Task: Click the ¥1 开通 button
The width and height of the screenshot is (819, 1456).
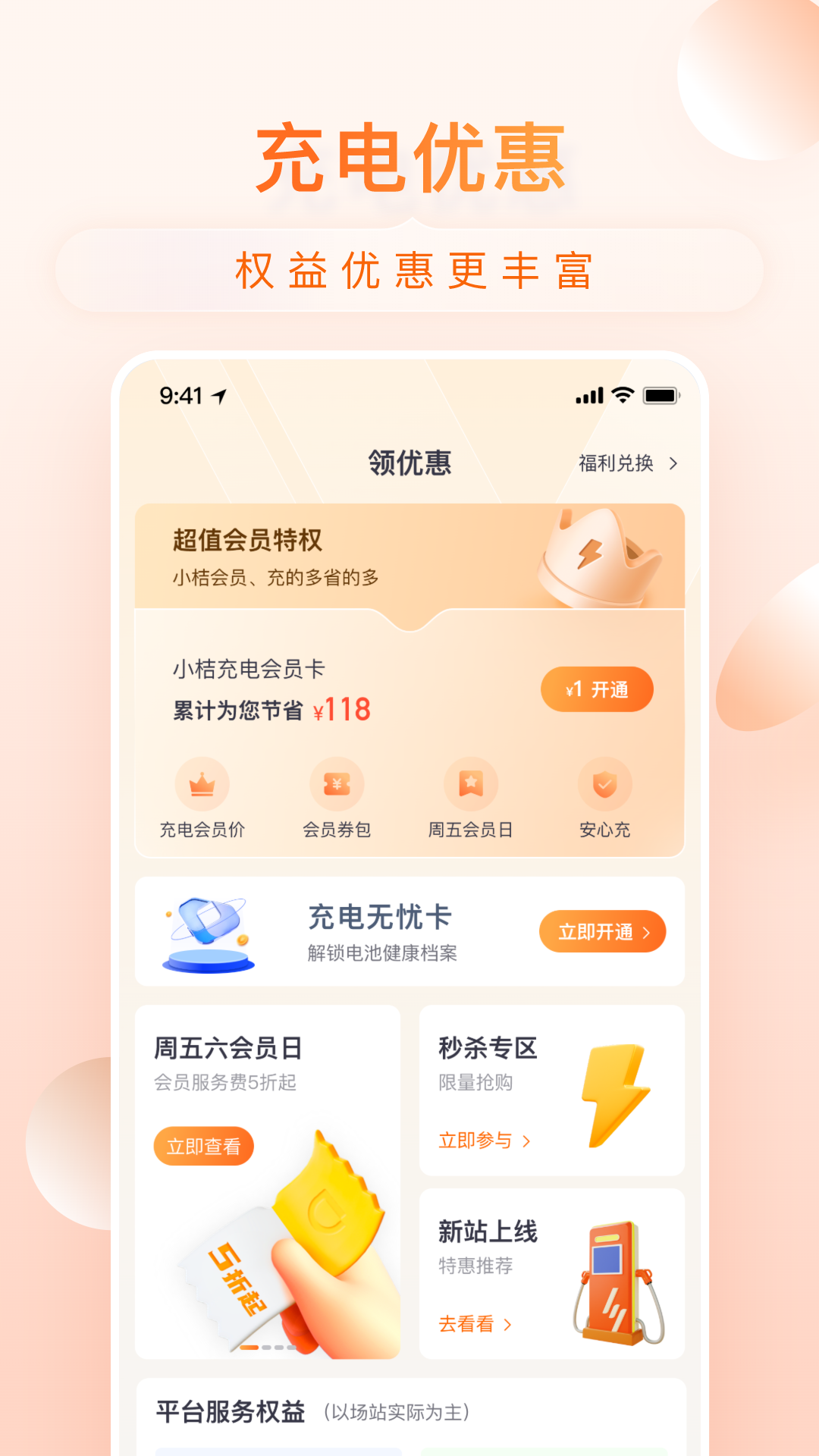Action: (x=598, y=689)
